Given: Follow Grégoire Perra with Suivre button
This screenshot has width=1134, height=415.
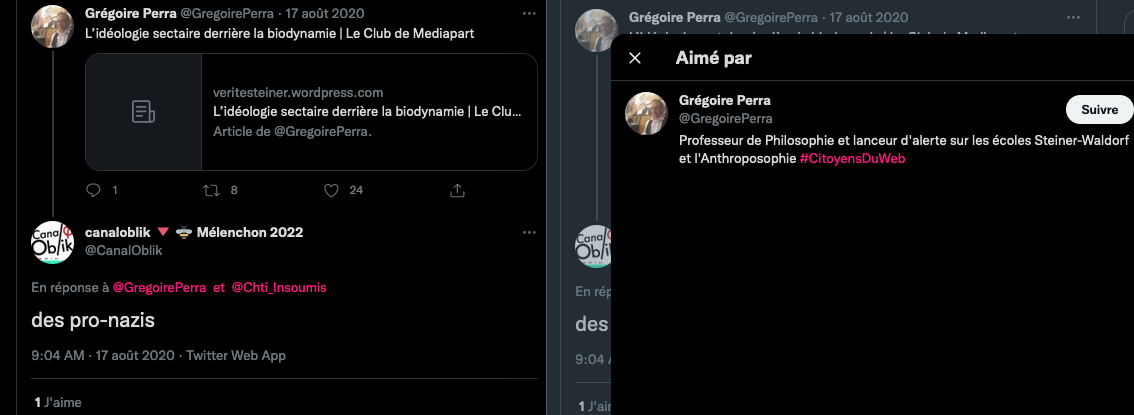Looking at the screenshot, I should 1099,110.
